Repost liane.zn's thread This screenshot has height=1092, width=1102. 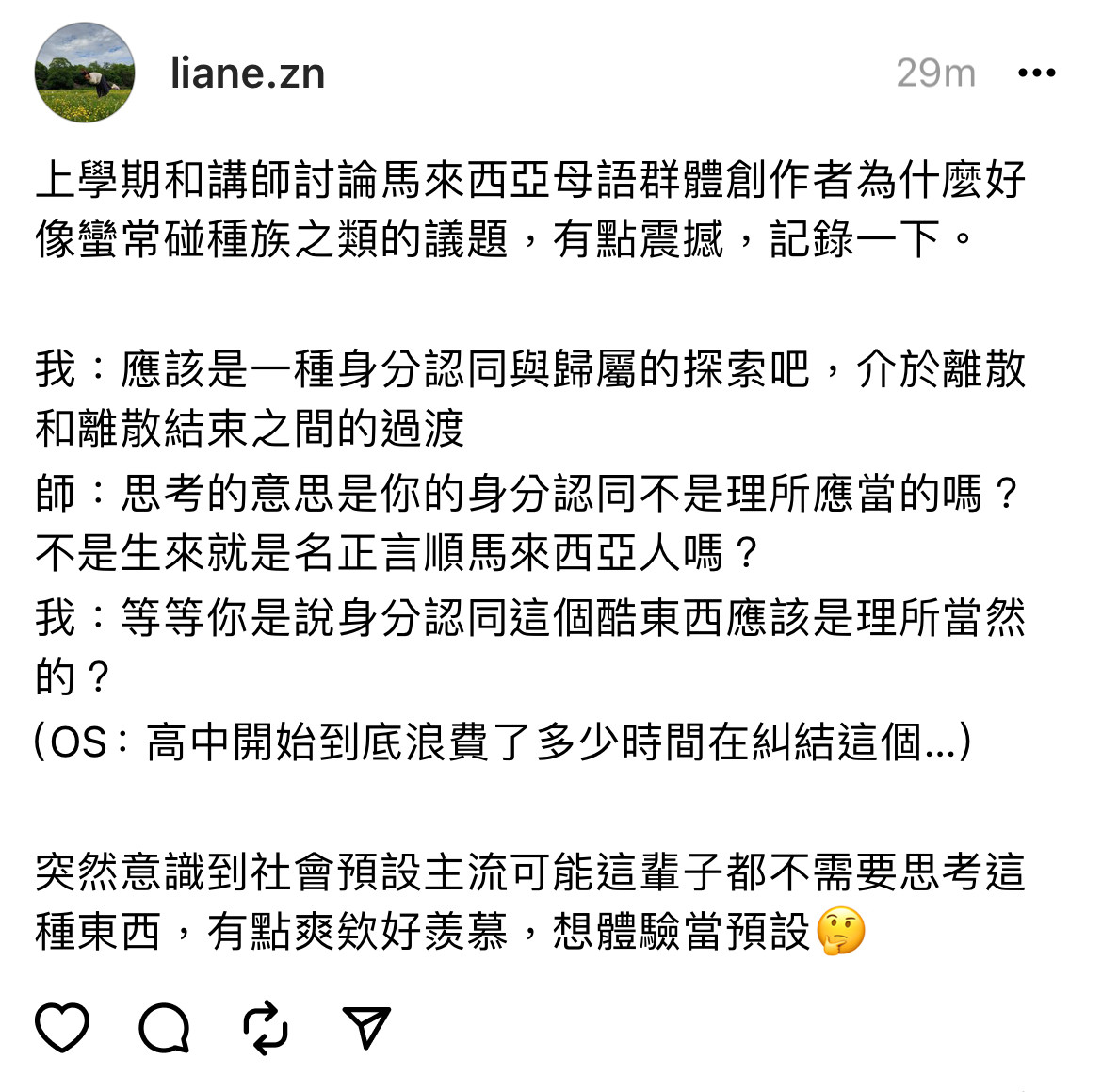tap(266, 1027)
